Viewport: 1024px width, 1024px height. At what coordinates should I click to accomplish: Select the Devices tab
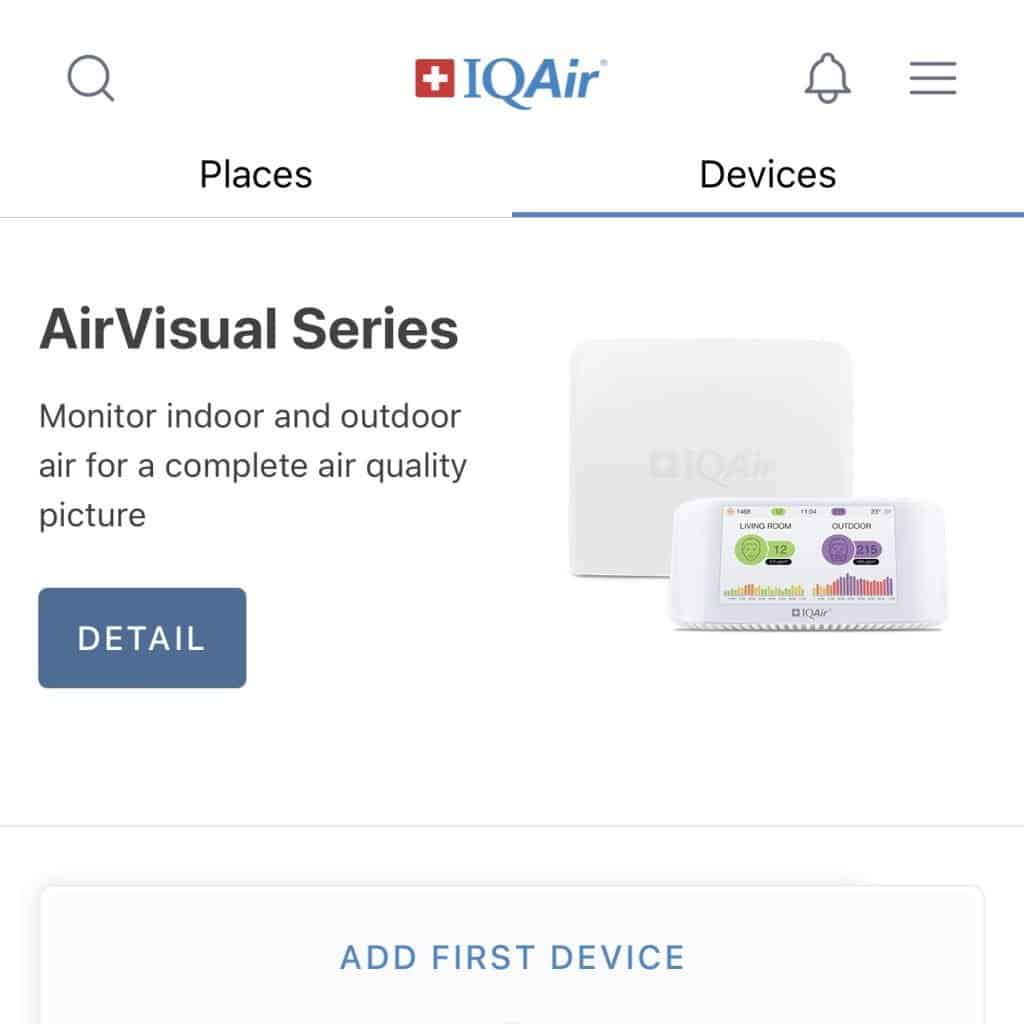[767, 175]
